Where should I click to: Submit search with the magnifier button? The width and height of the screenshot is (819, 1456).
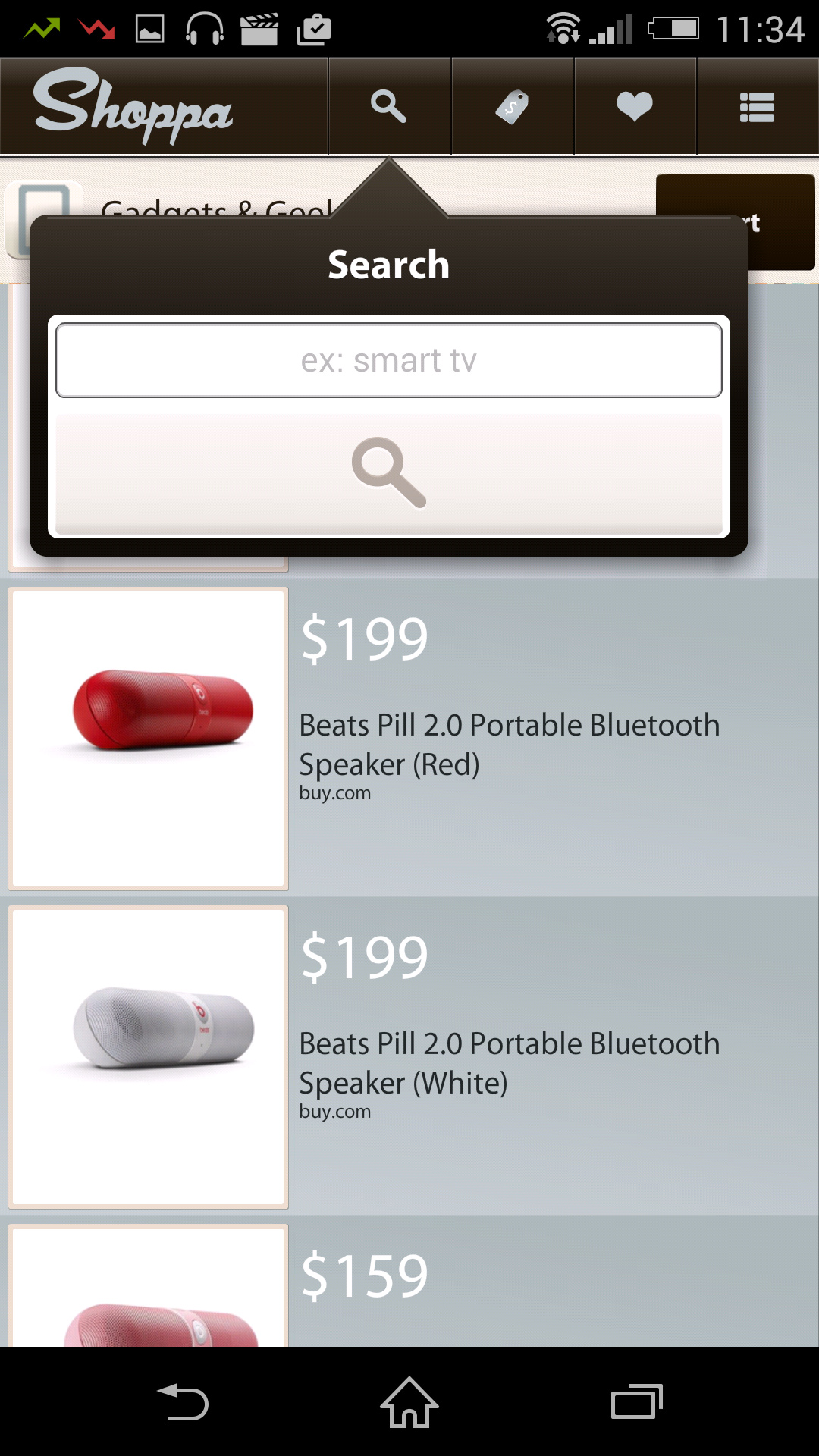point(389,472)
